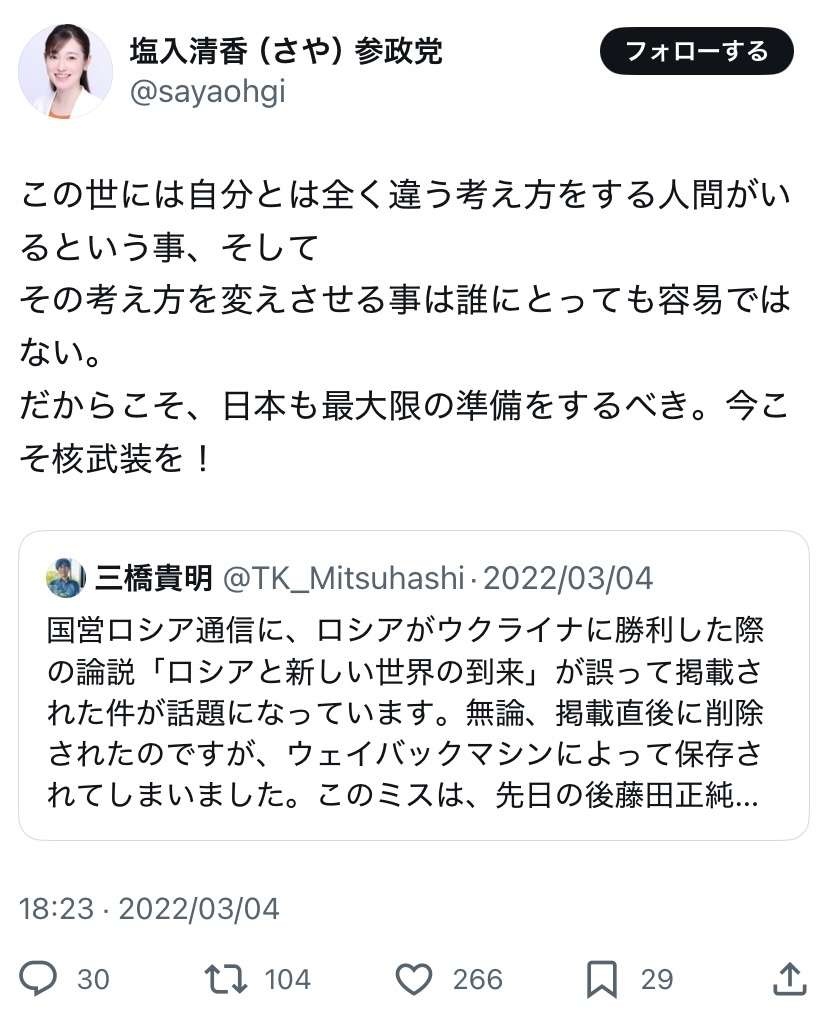
Task: Bookmark this post
Action: [601, 978]
